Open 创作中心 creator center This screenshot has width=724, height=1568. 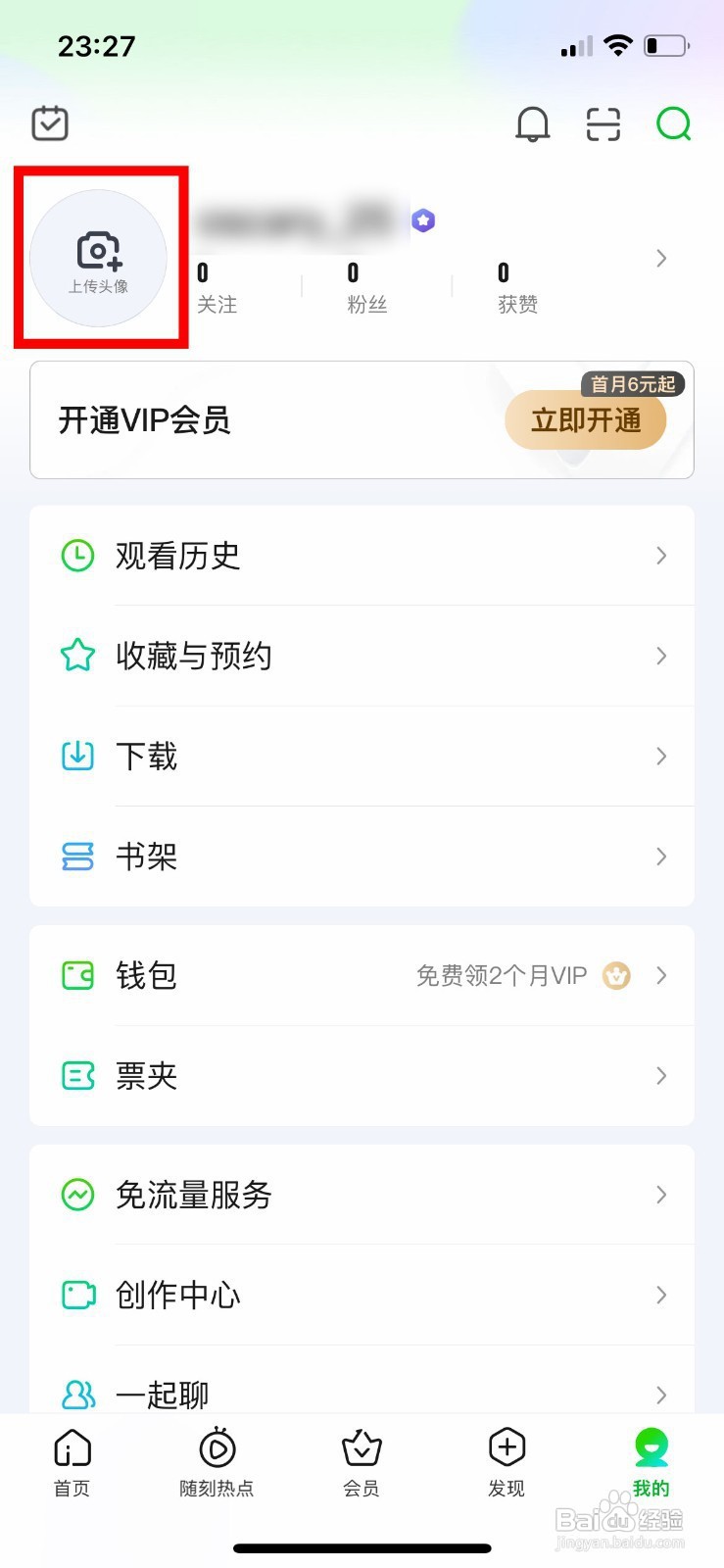click(362, 1295)
